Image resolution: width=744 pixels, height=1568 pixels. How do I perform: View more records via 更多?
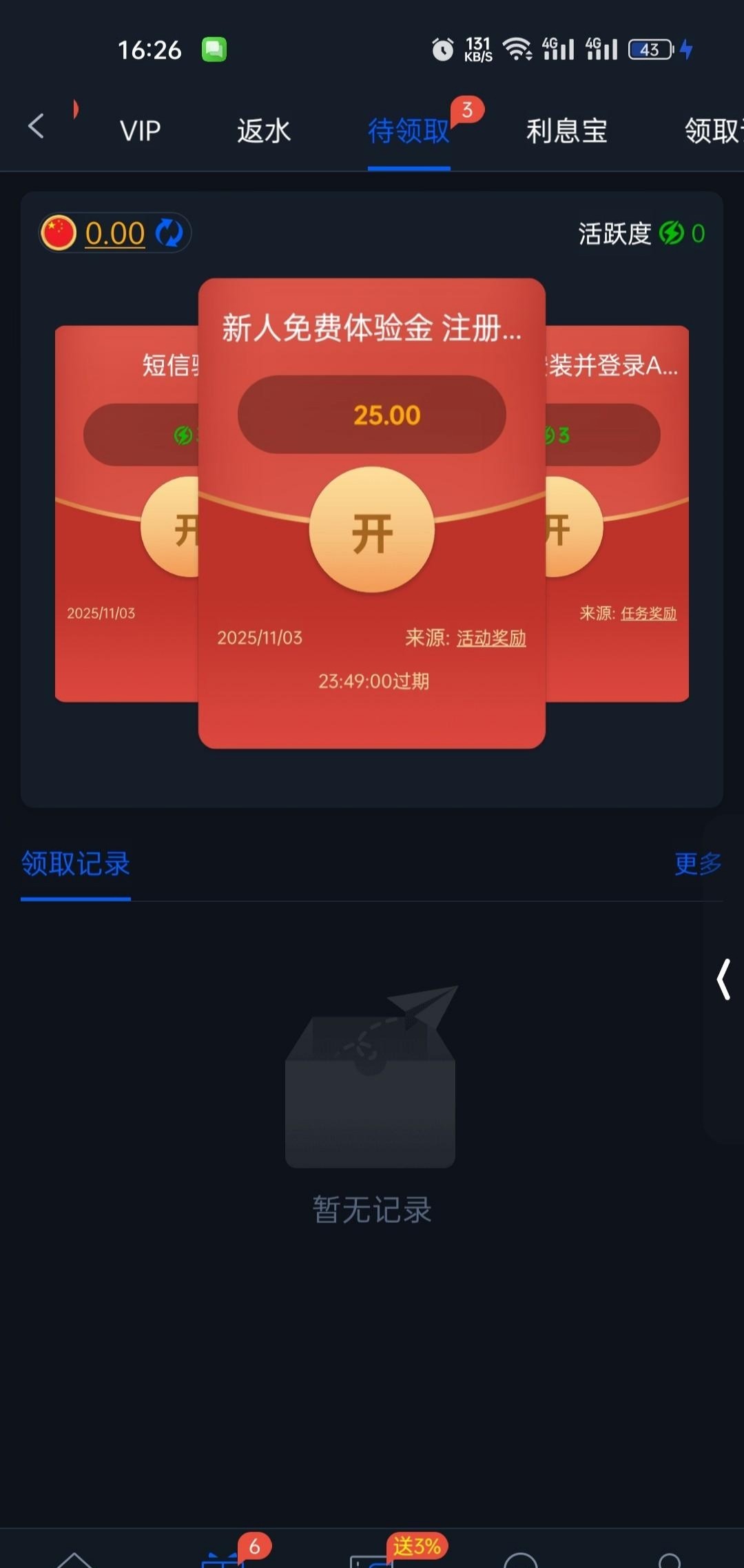click(x=697, y=864)
